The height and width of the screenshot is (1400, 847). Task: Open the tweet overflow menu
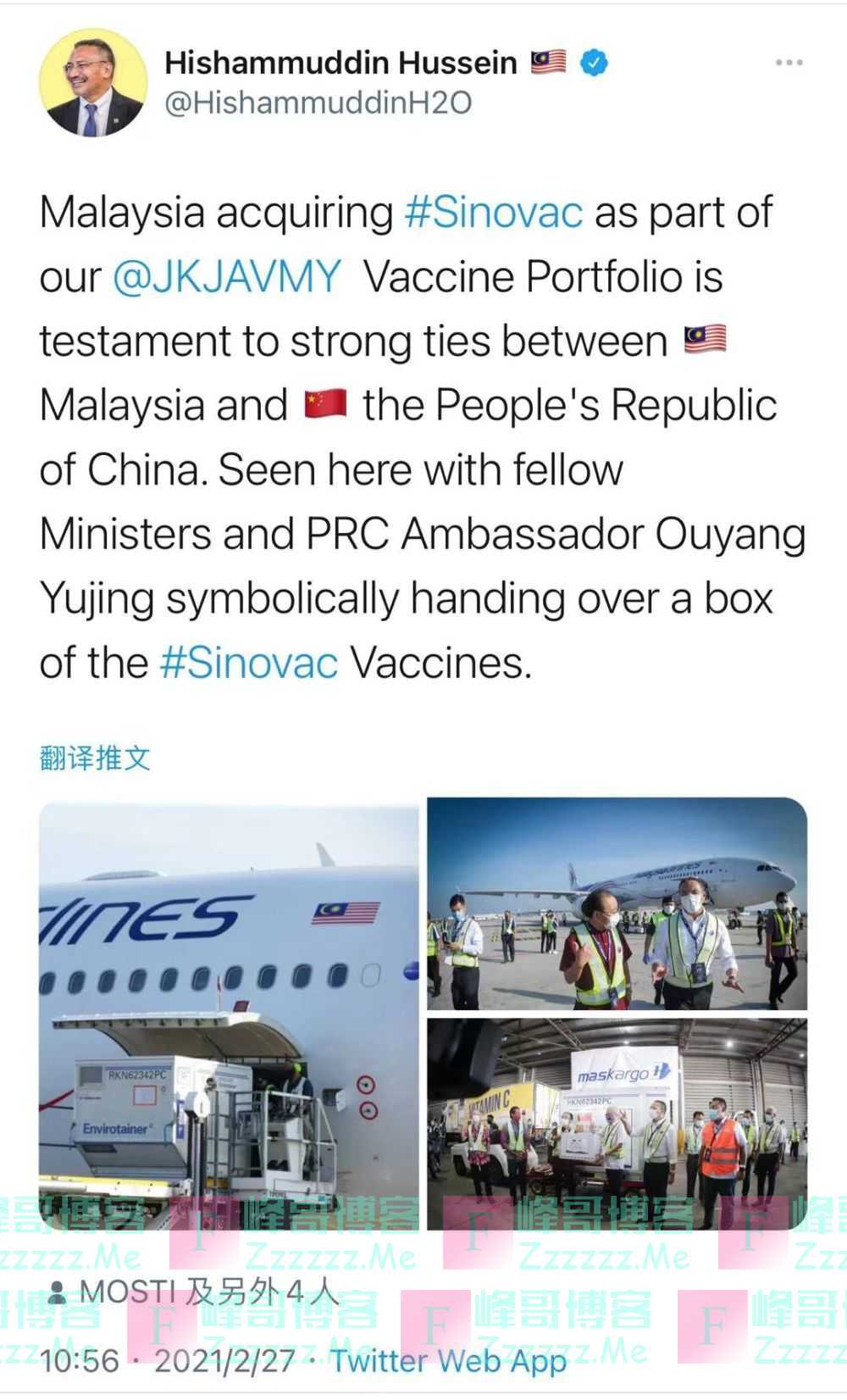[x=789, y=63]
